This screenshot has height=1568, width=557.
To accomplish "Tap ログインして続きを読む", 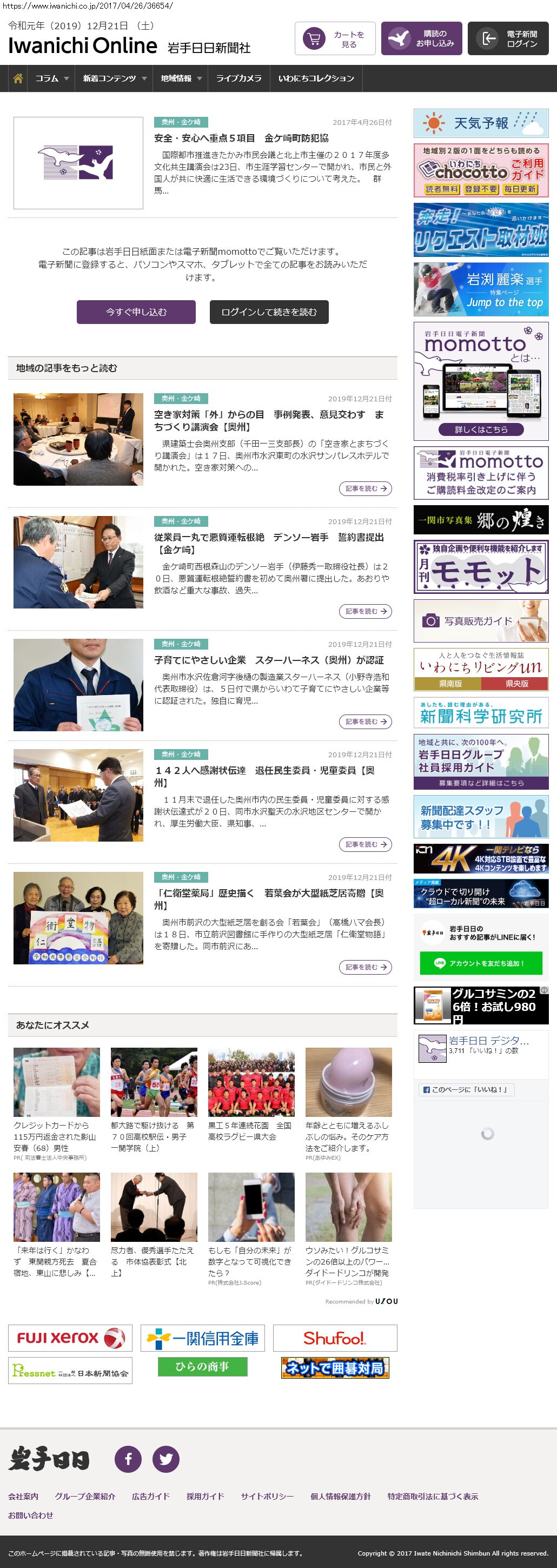I will pos(269,312).
